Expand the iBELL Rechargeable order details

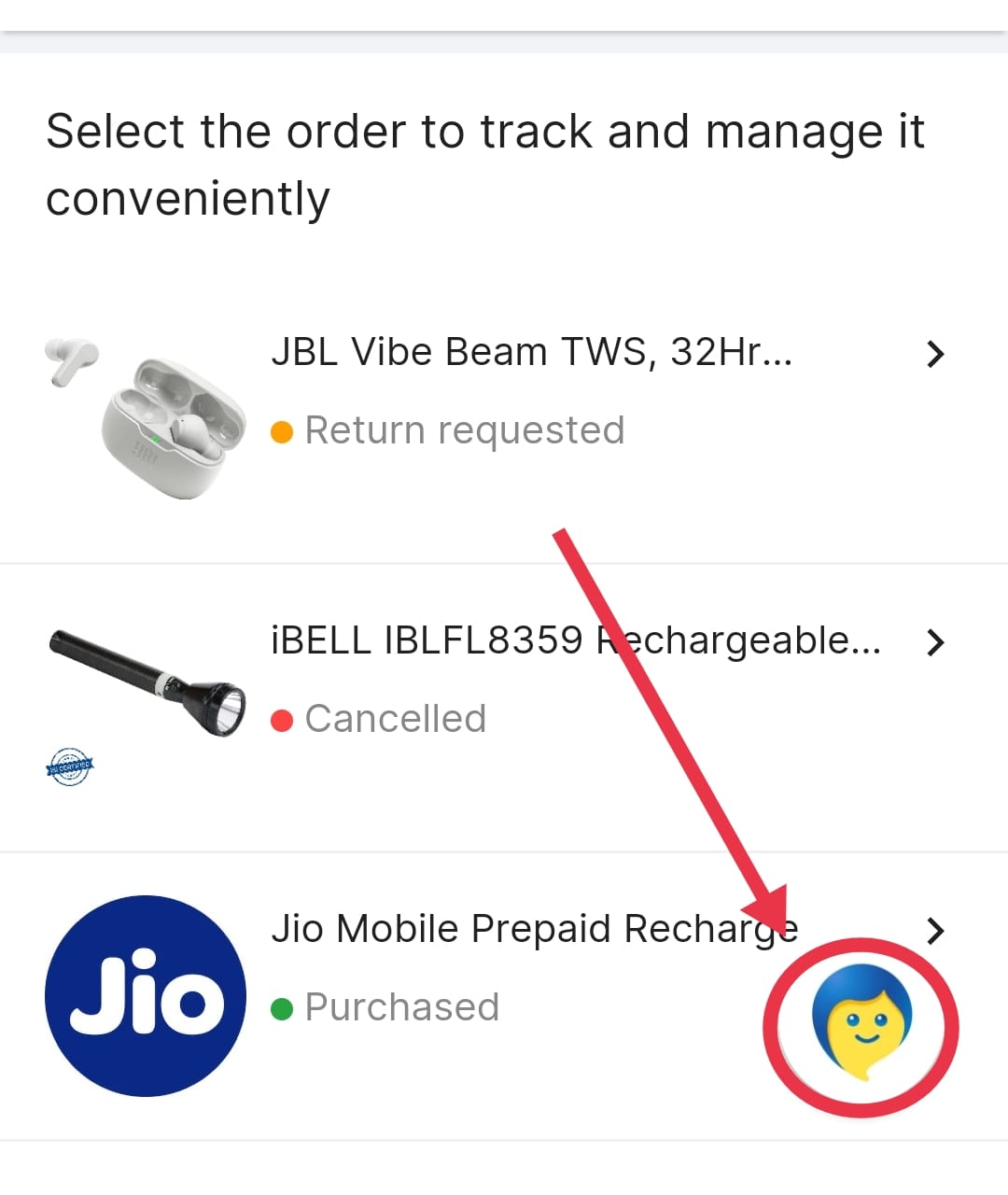(x=935, y=642)
